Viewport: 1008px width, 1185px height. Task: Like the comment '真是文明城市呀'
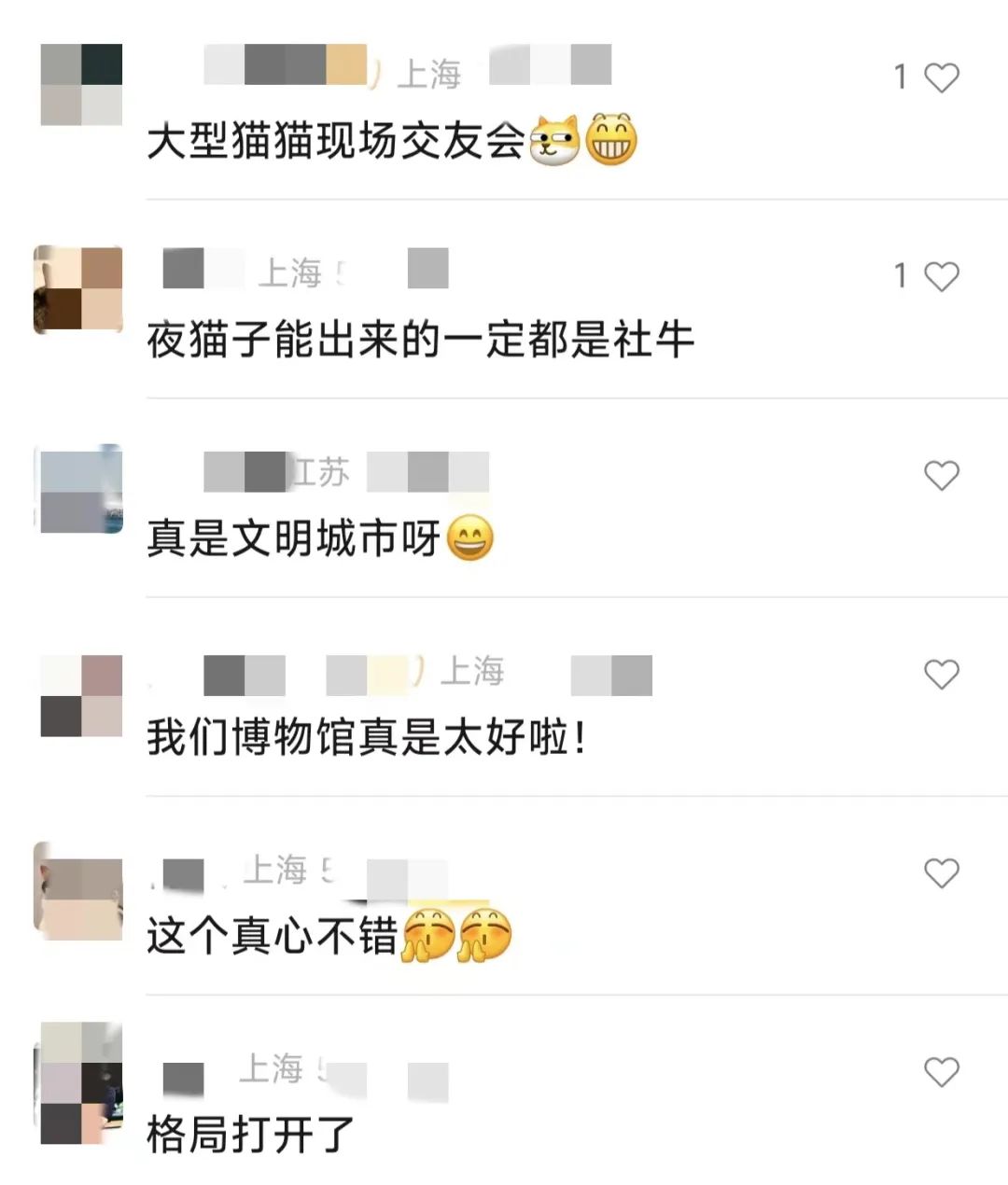coord(941,476)
